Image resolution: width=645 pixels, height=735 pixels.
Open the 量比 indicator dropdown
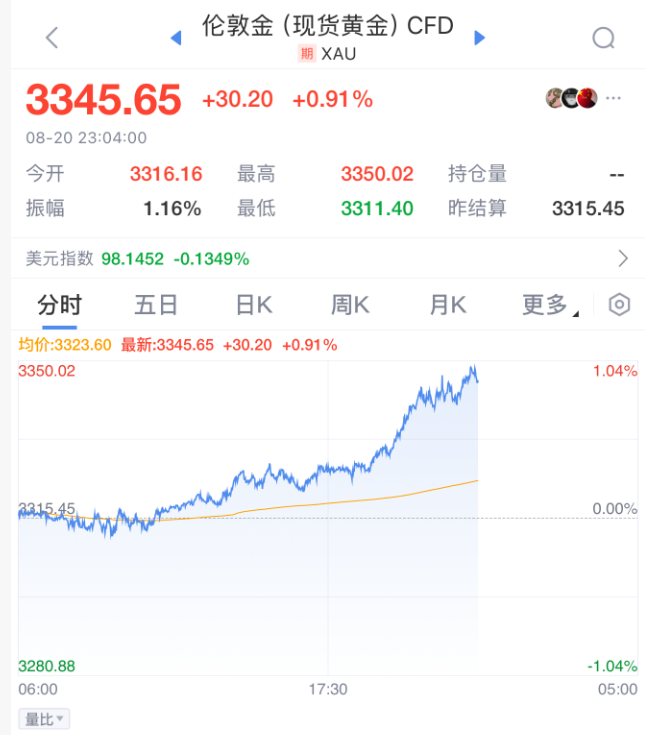click(45, 718)
